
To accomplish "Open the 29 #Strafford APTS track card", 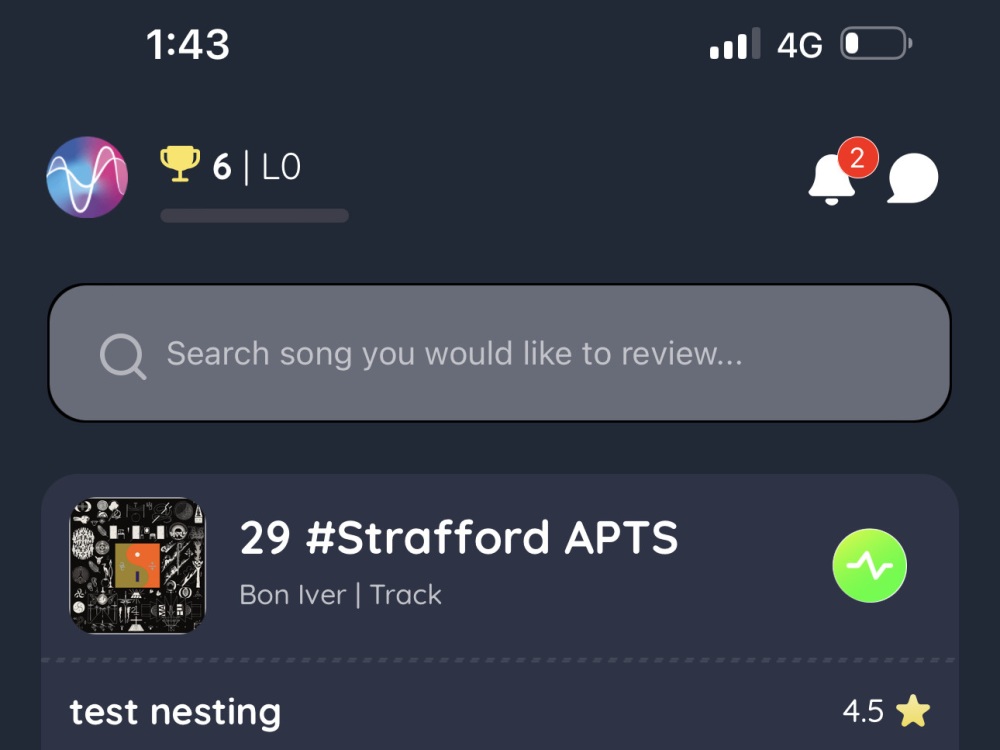I will click(458, 539).
